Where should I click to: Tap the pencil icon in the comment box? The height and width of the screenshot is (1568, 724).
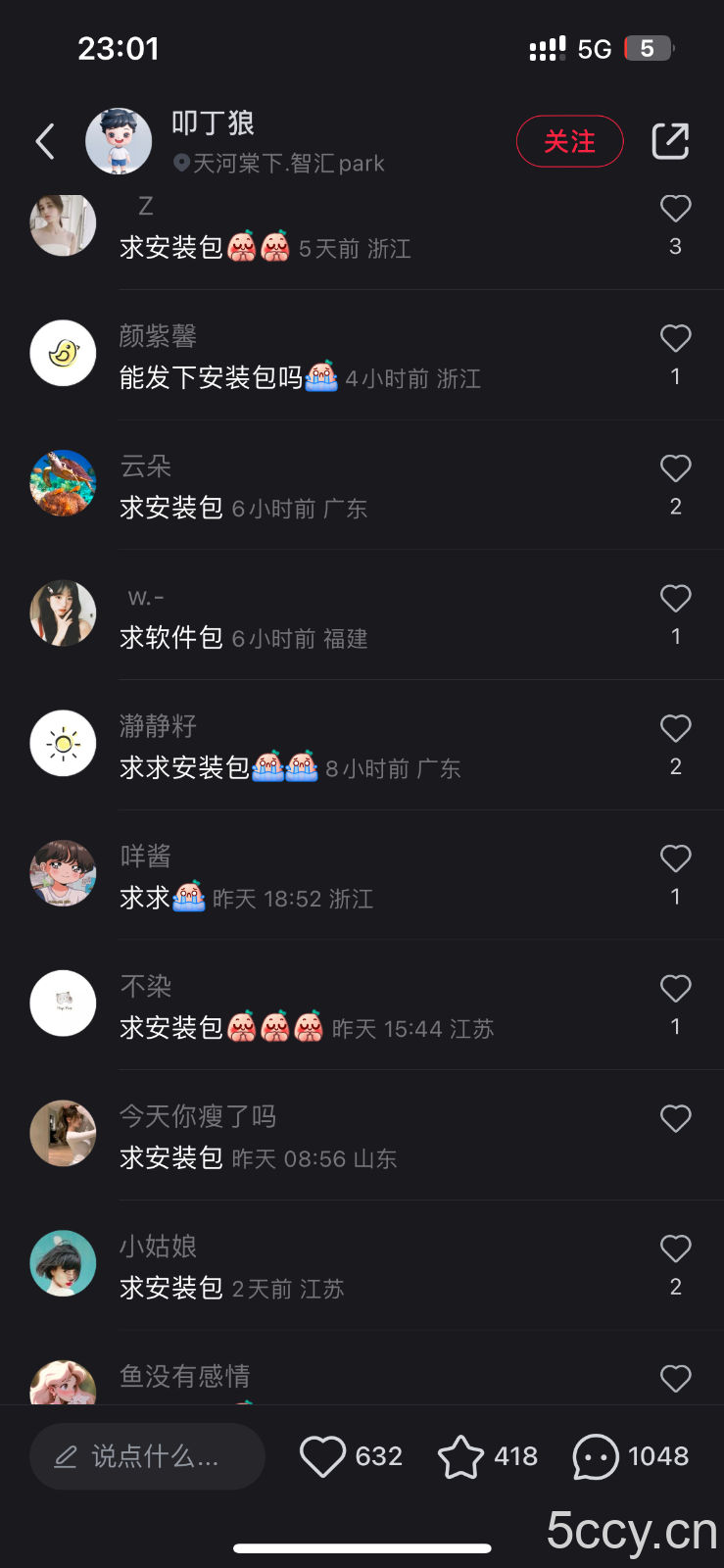tap(65, 1456)
